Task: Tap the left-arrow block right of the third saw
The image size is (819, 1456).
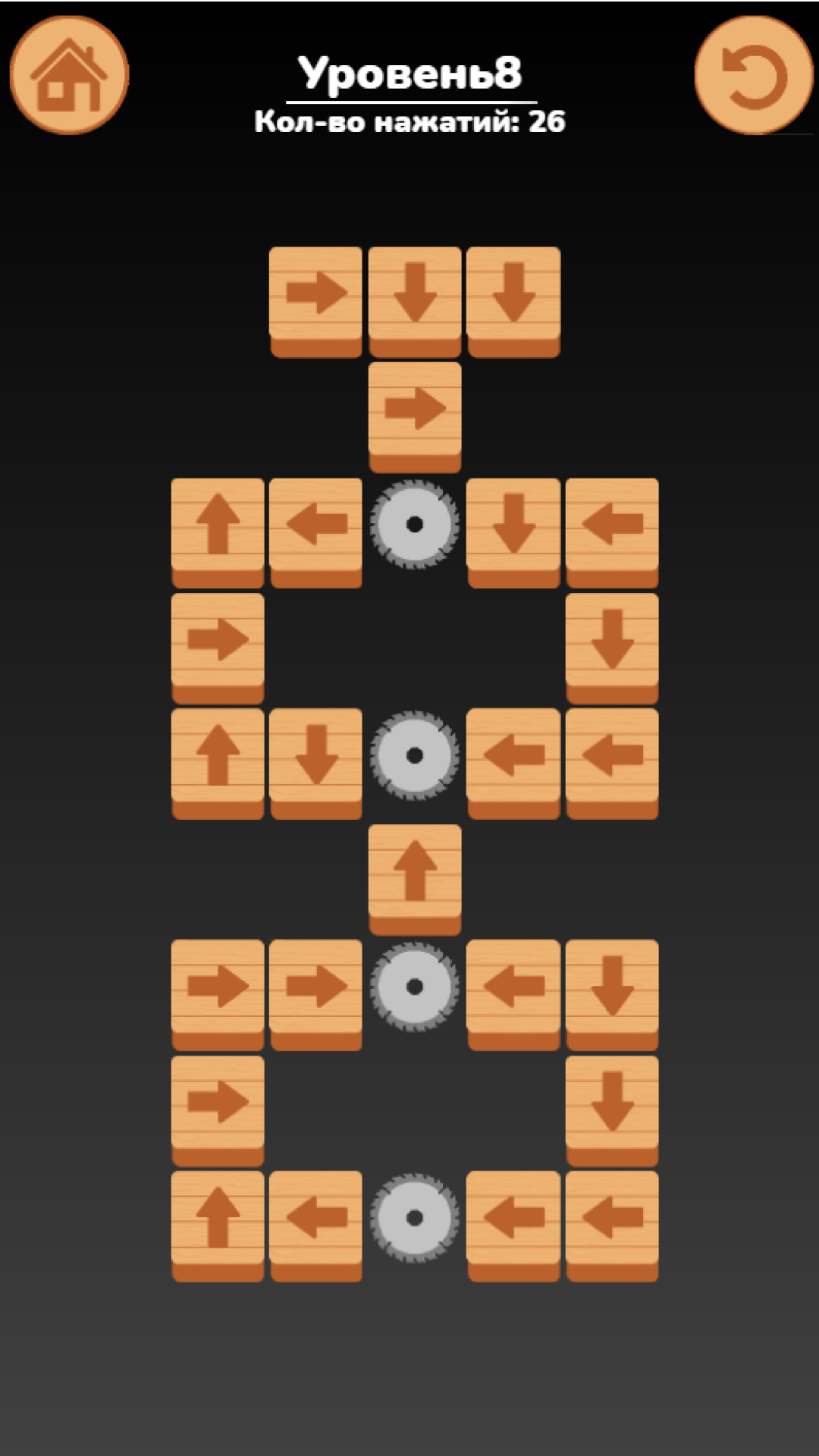Action: pyautogui.click(x=513, y=995)
